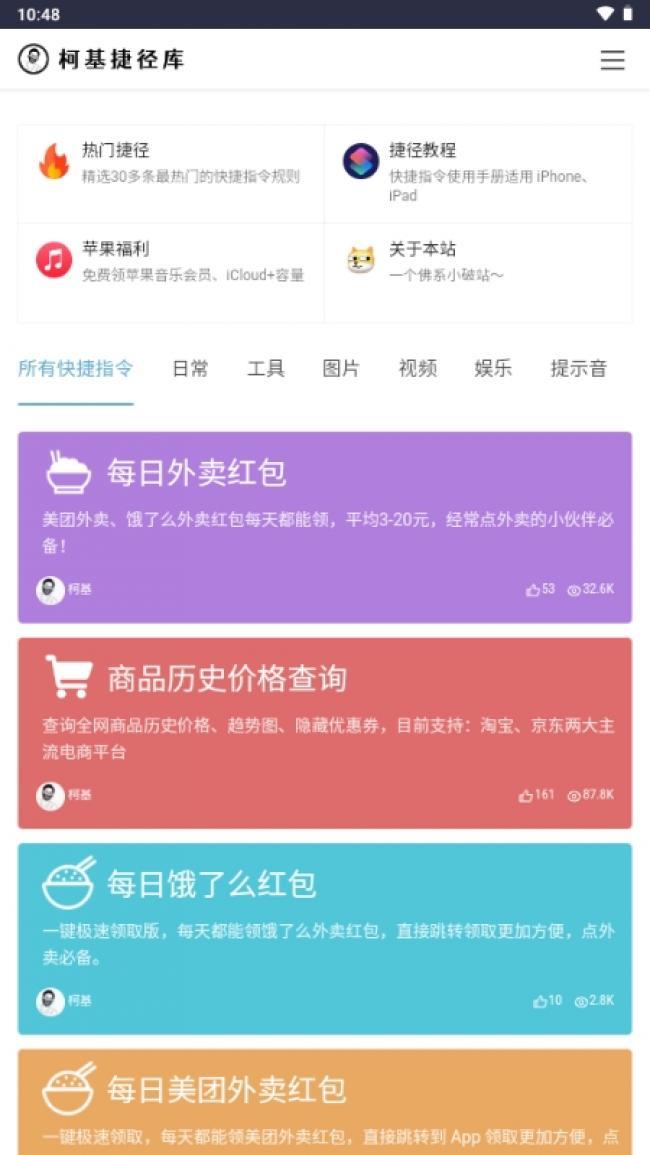The width and height of the screenshot is (650, 1155).
Task: Open 苹果福利 section
Action: pos(170,261)
